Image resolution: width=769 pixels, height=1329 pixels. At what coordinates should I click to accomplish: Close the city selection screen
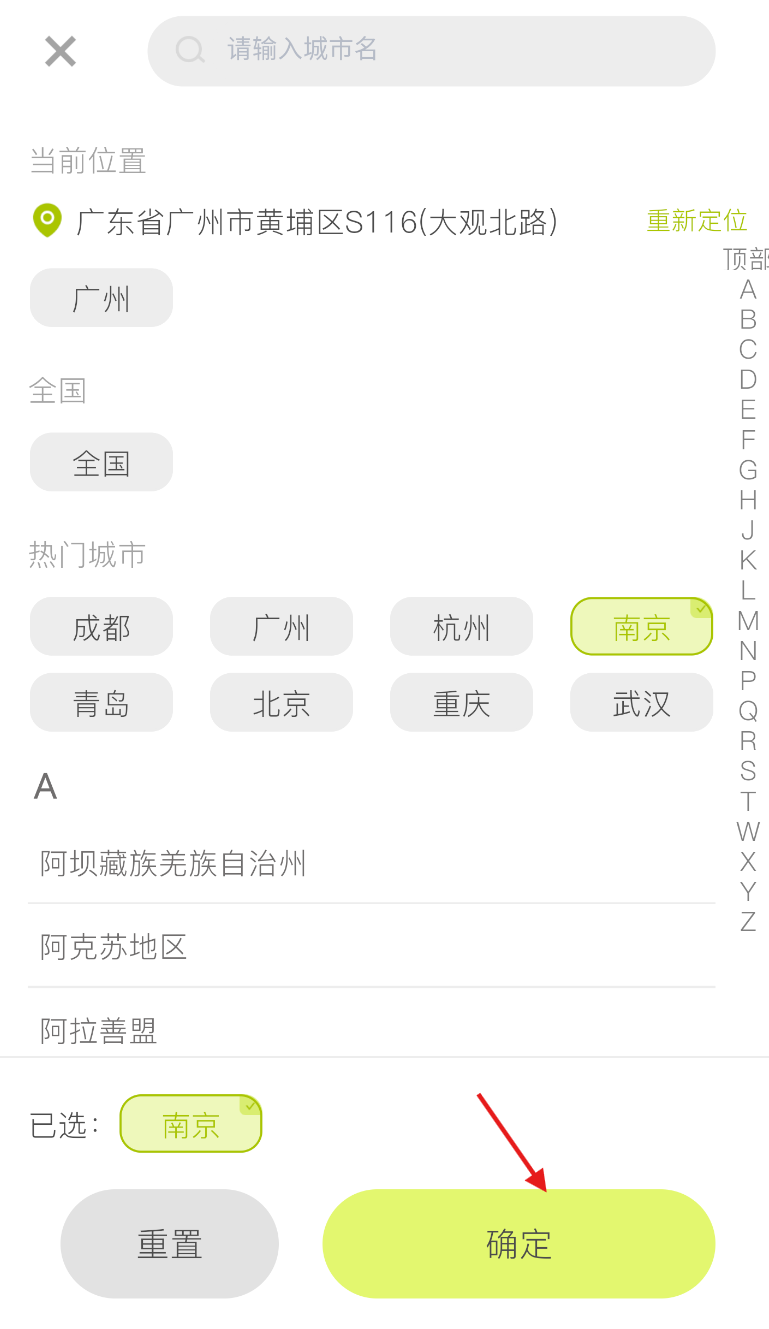[x=60, y=51]
